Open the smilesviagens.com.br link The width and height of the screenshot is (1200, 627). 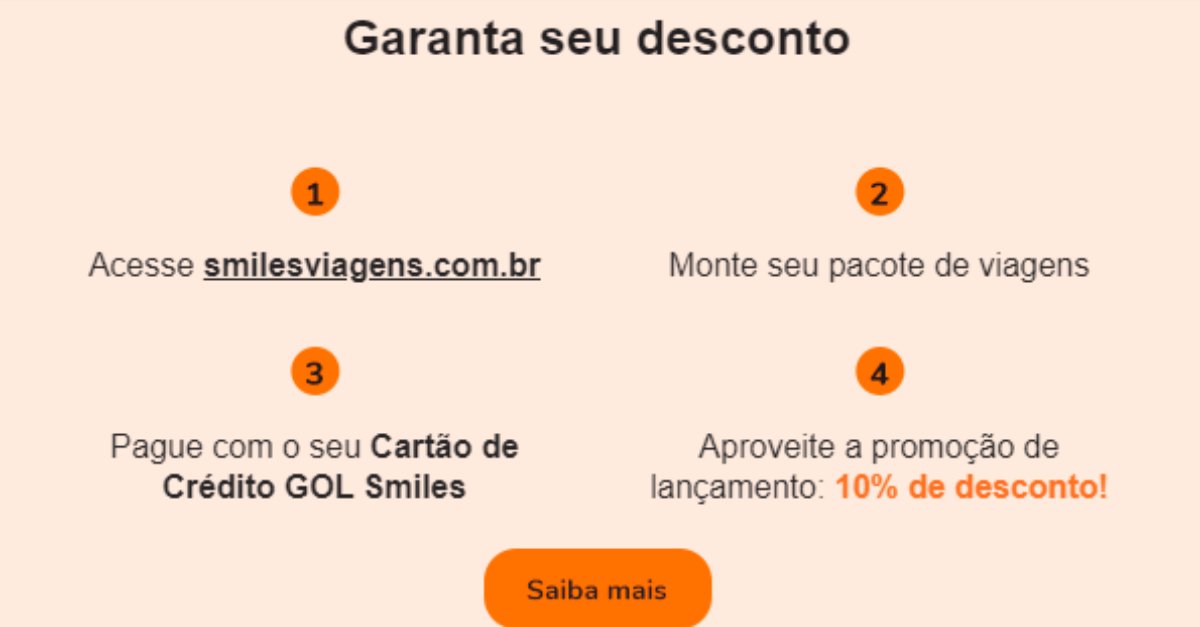[372, 266]
